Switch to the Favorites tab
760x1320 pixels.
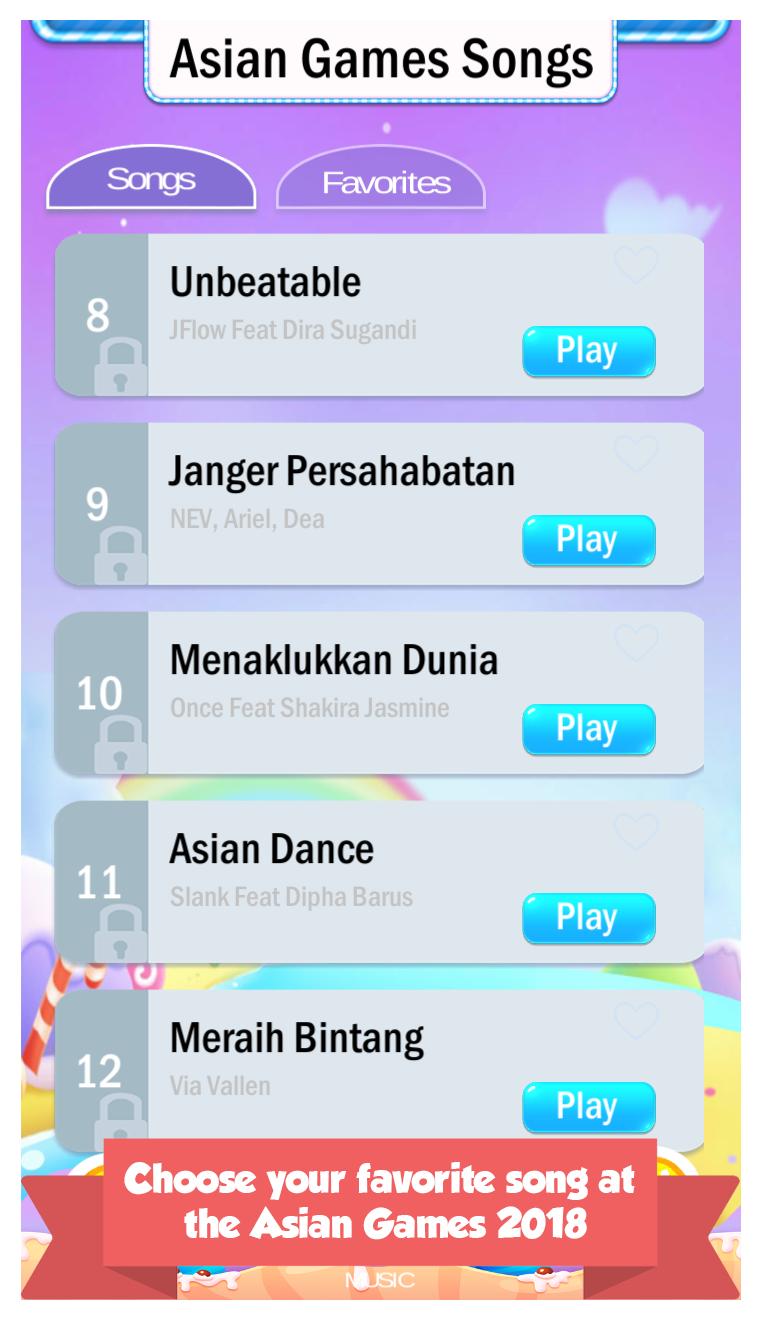click(x=383, y=184)
